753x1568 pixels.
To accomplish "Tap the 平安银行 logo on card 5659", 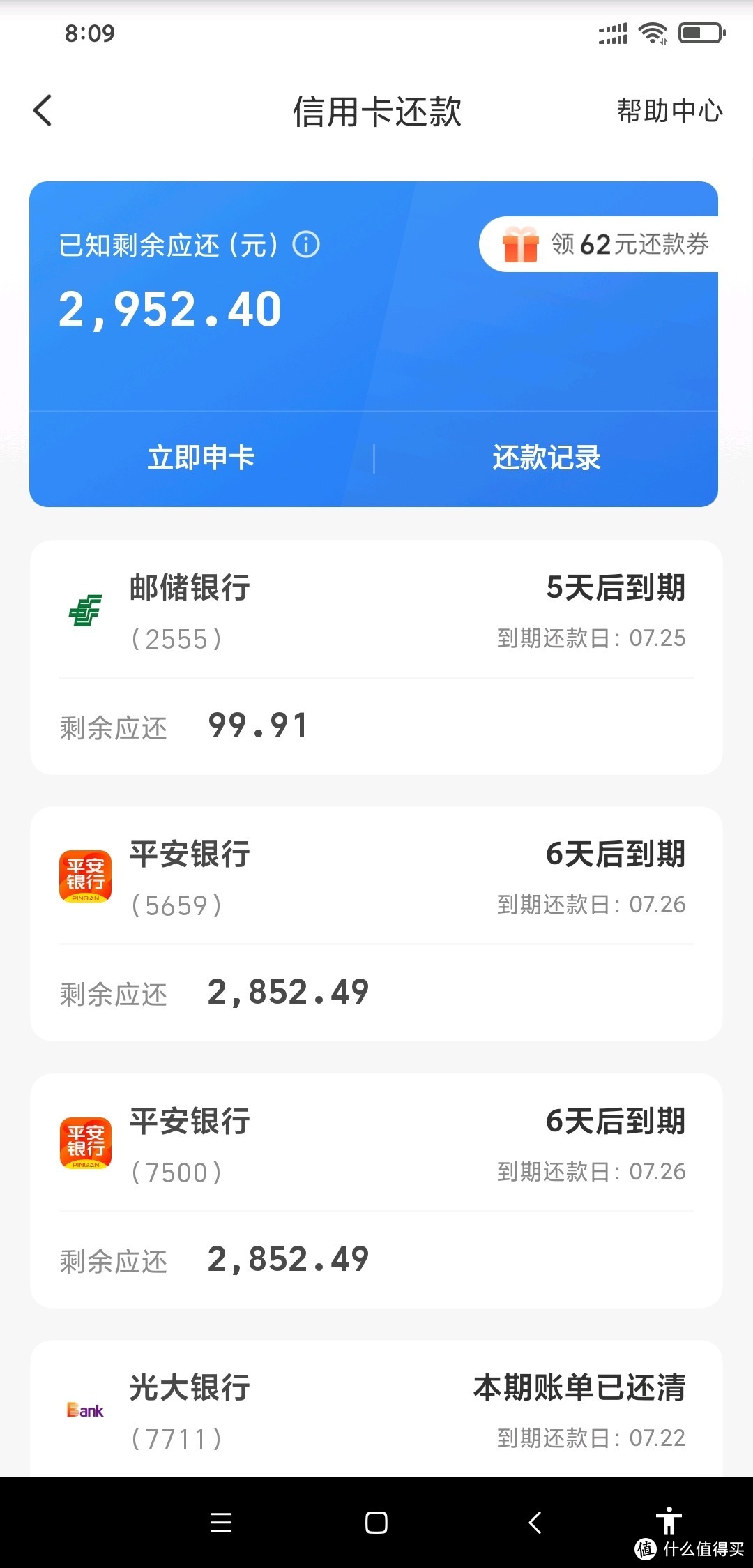I will pos(85,875).
